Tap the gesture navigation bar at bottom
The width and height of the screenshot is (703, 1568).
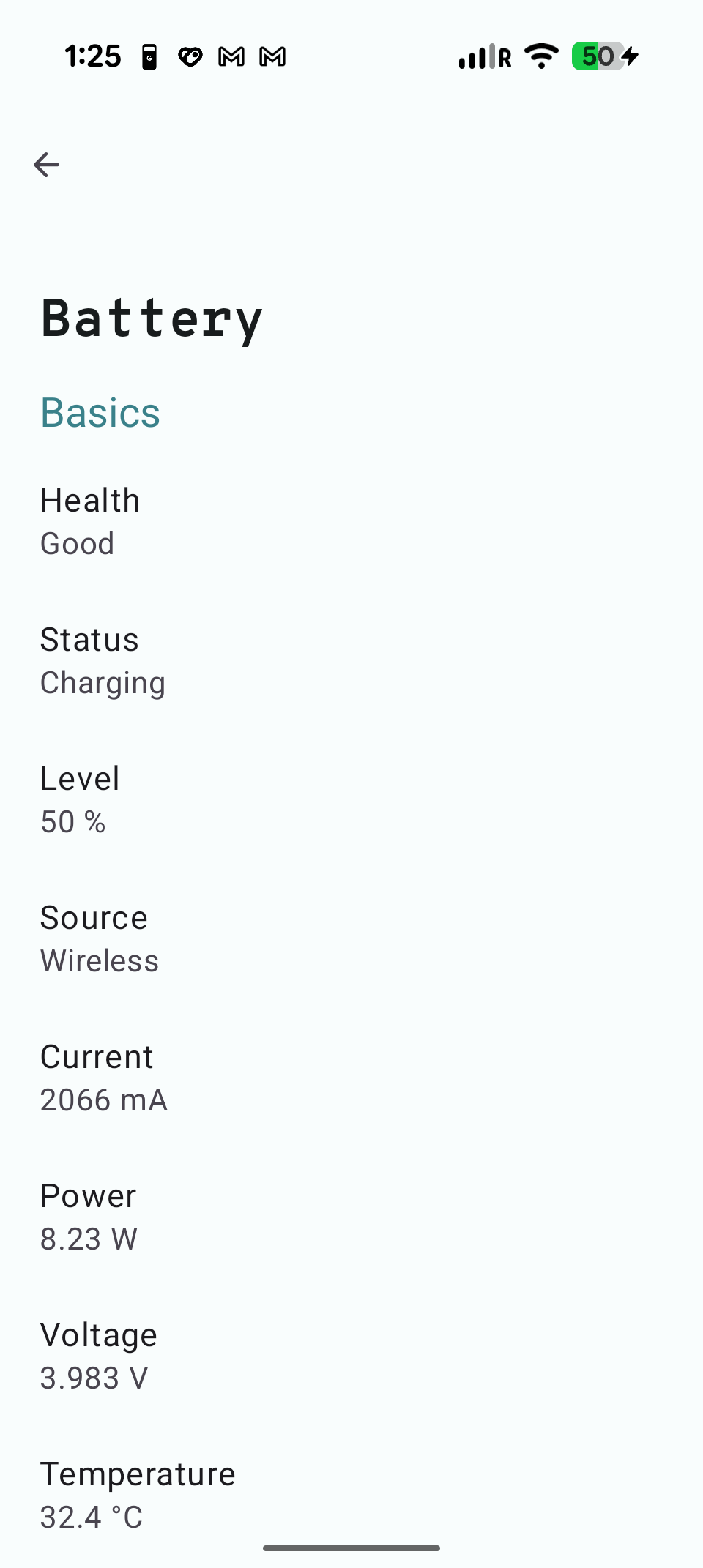click(351, 1547)
